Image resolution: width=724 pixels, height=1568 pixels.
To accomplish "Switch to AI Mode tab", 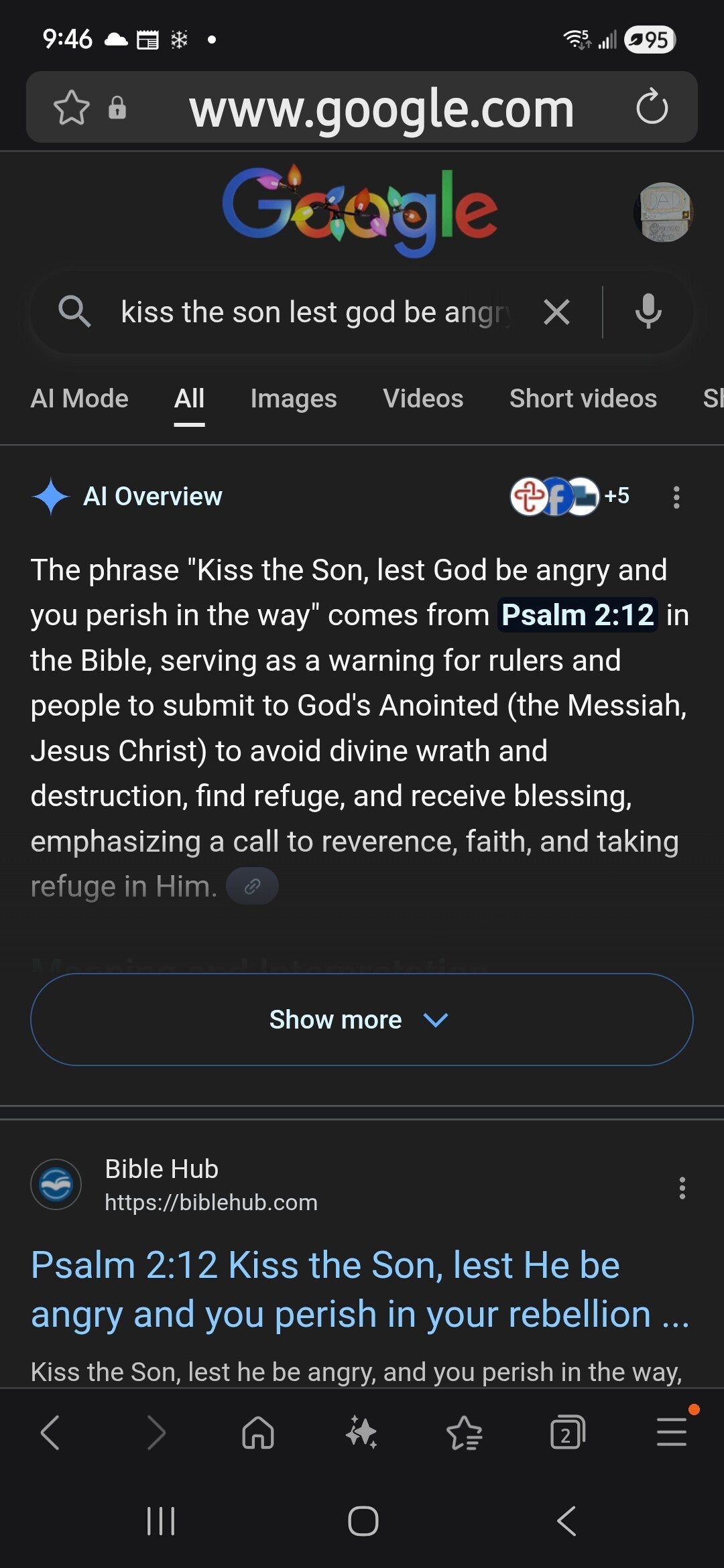I will click(x=79, y=399).
